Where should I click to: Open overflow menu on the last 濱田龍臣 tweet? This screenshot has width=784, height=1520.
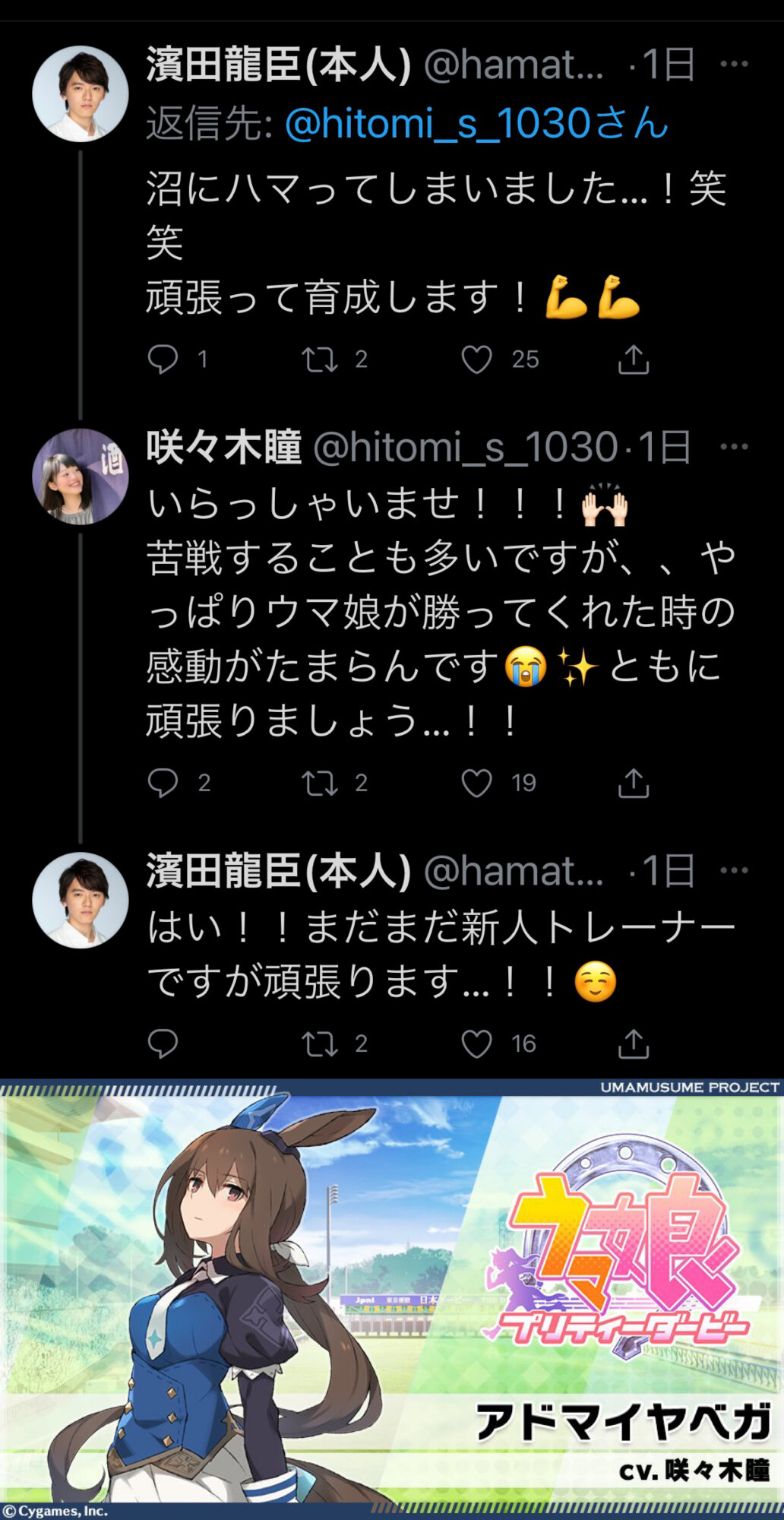tap(734, 870)
